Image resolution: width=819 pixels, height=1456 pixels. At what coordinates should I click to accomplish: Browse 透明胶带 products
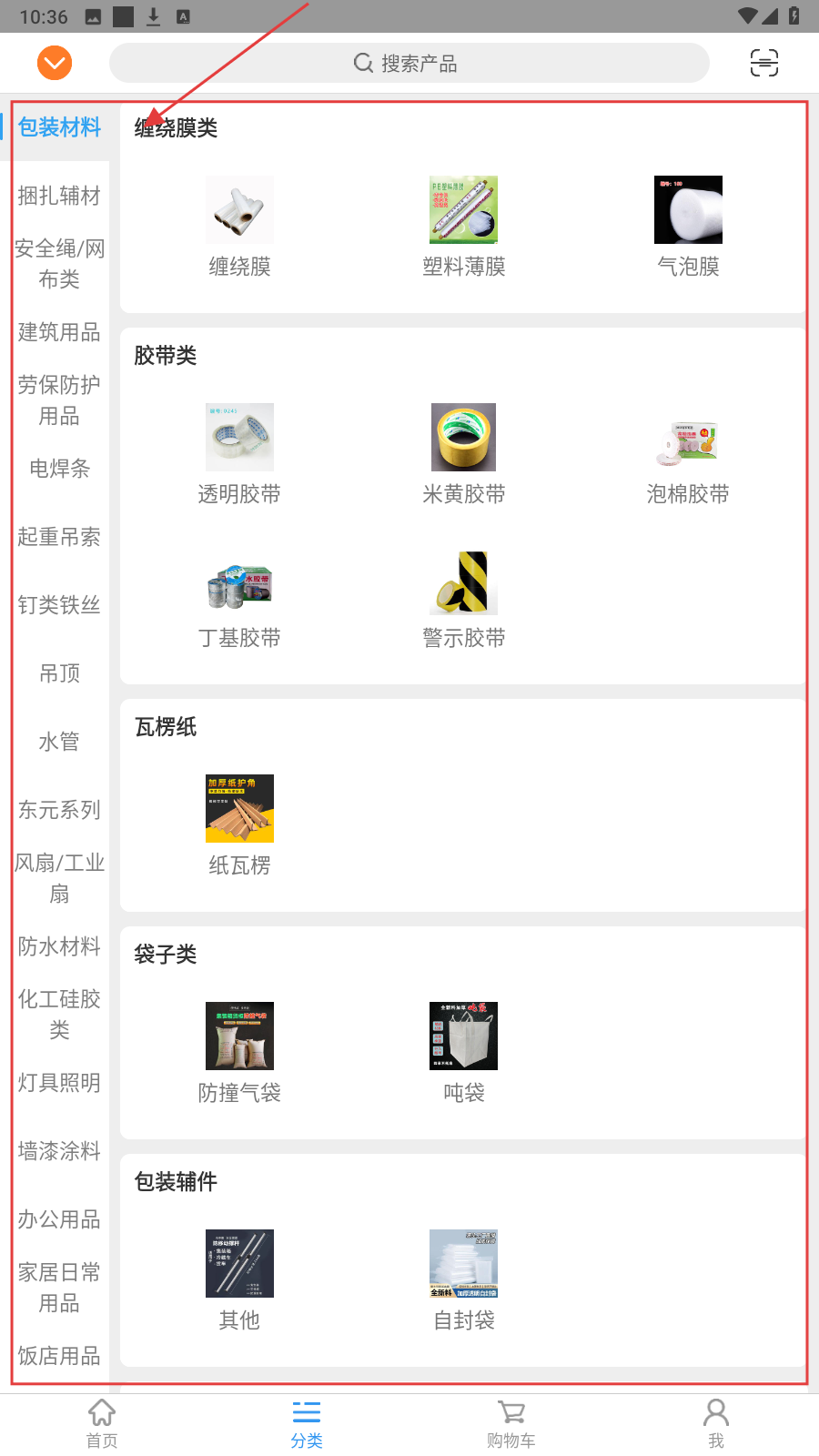pyautogui.click(x=239, y=453)
